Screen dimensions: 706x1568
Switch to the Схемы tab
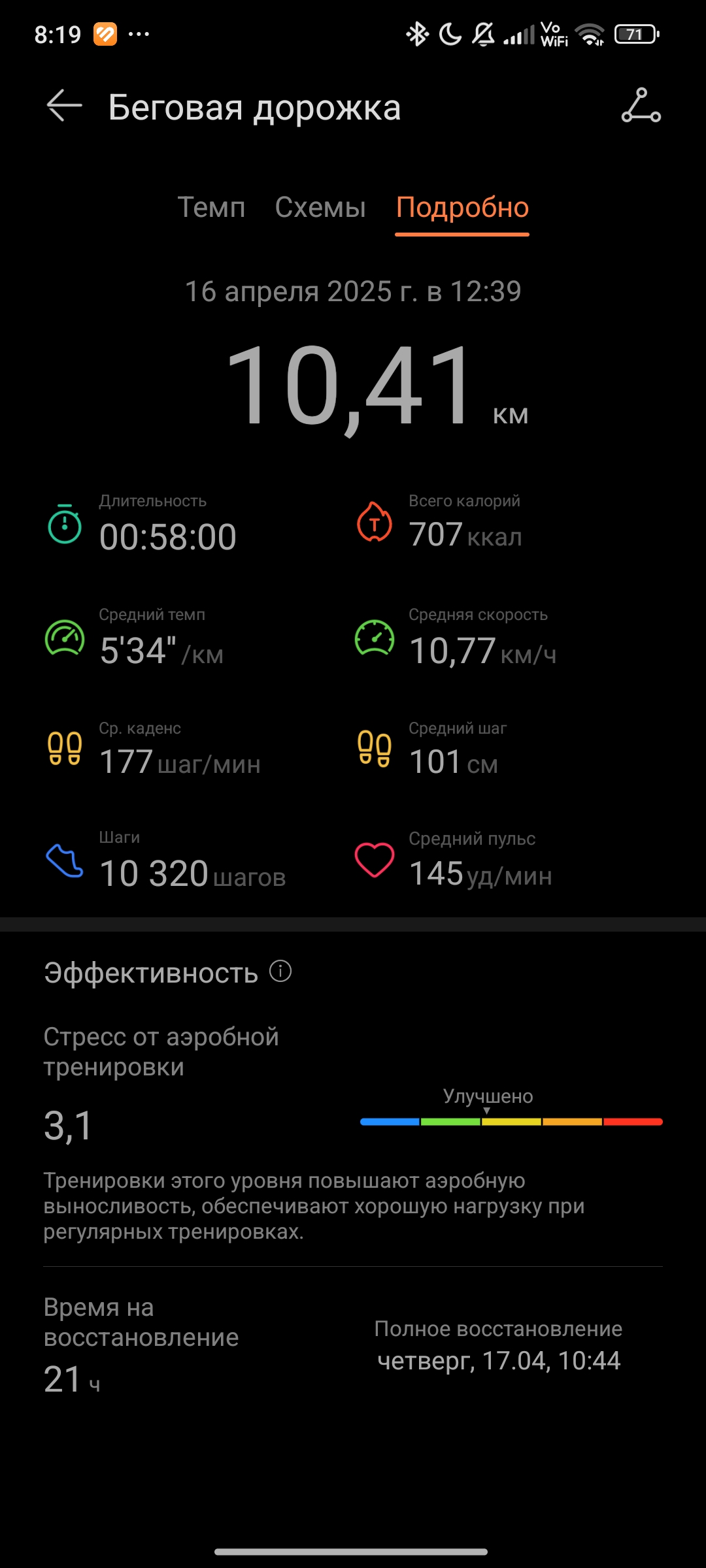[320, 208]
